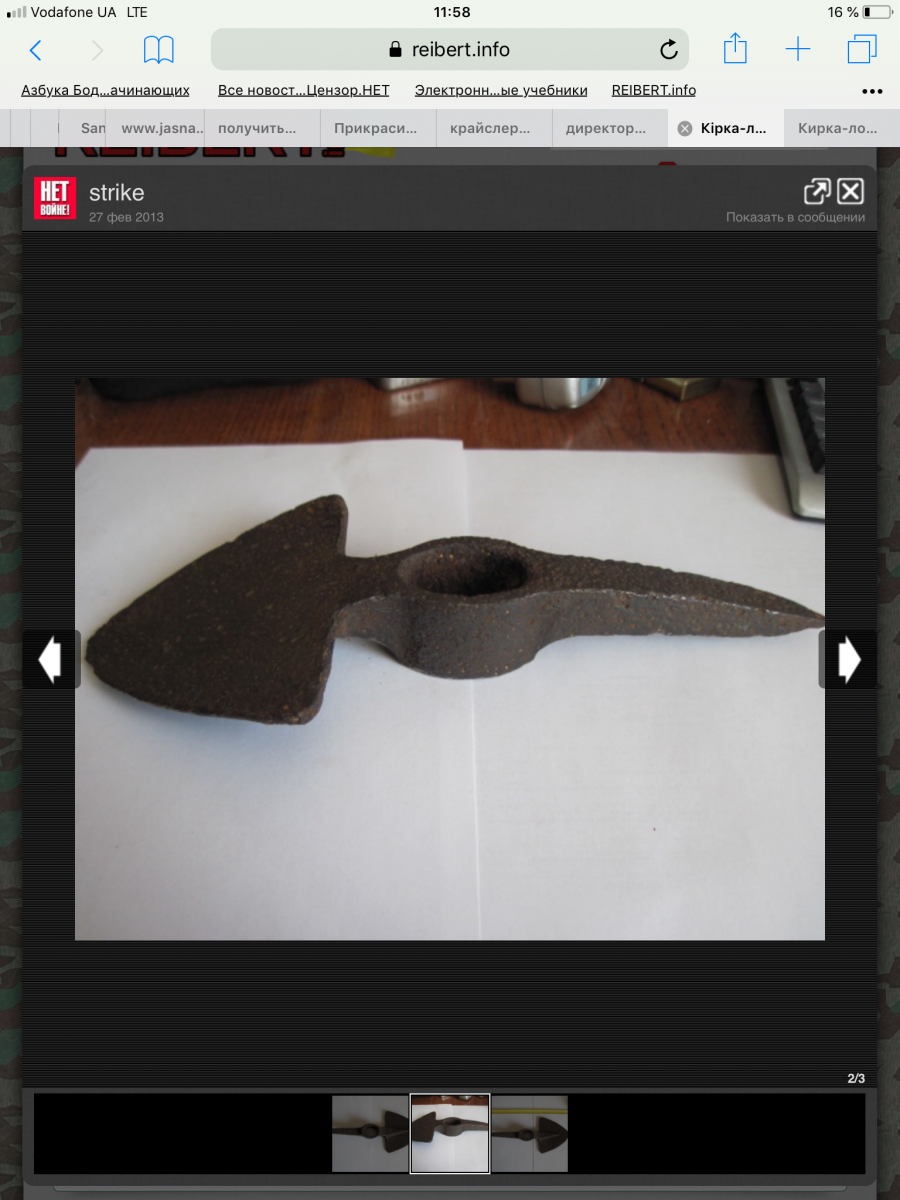Close the image lightbox viewer

[850, 191]
